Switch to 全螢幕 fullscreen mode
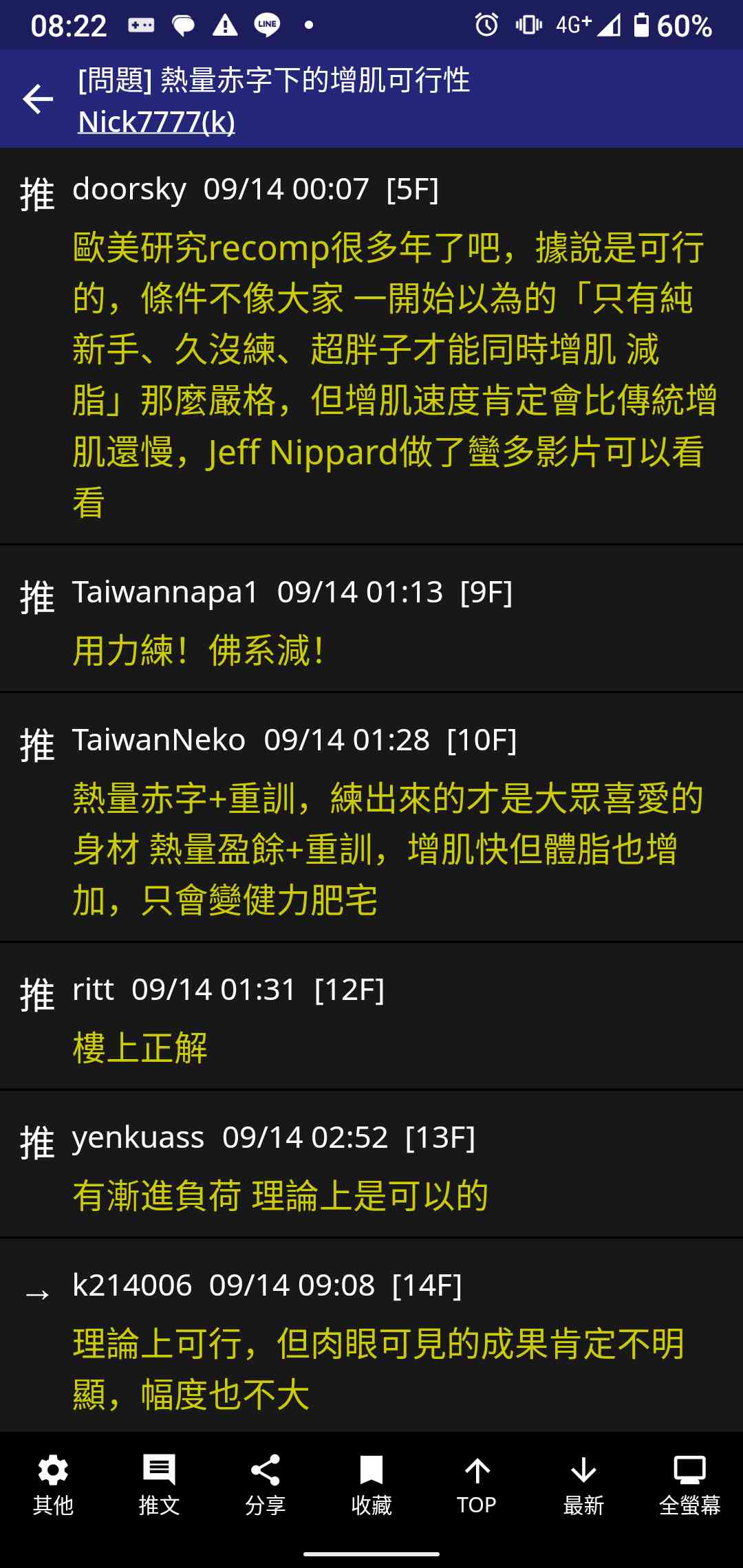 coord(689,1485)
